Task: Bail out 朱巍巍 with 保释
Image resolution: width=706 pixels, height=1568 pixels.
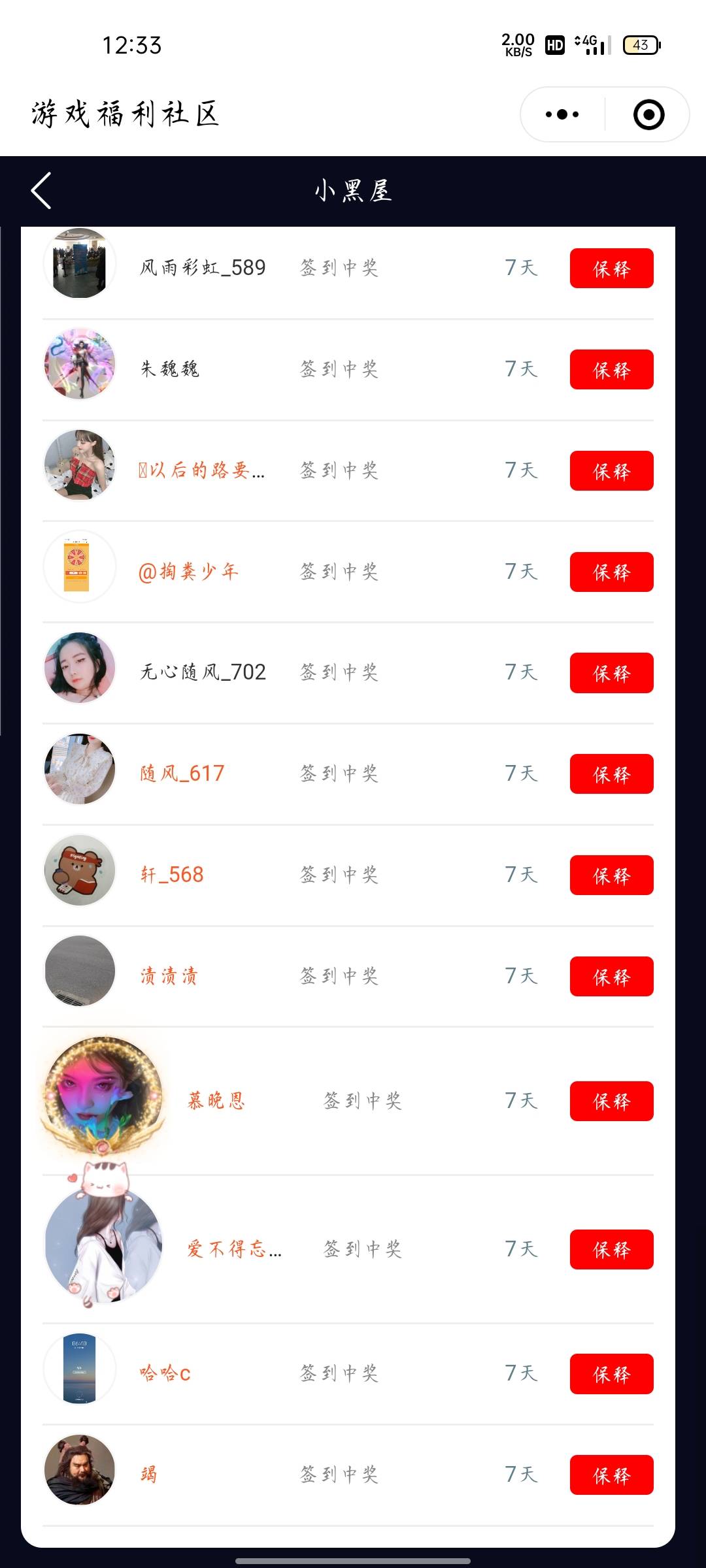Action: [x=611, y=369]
